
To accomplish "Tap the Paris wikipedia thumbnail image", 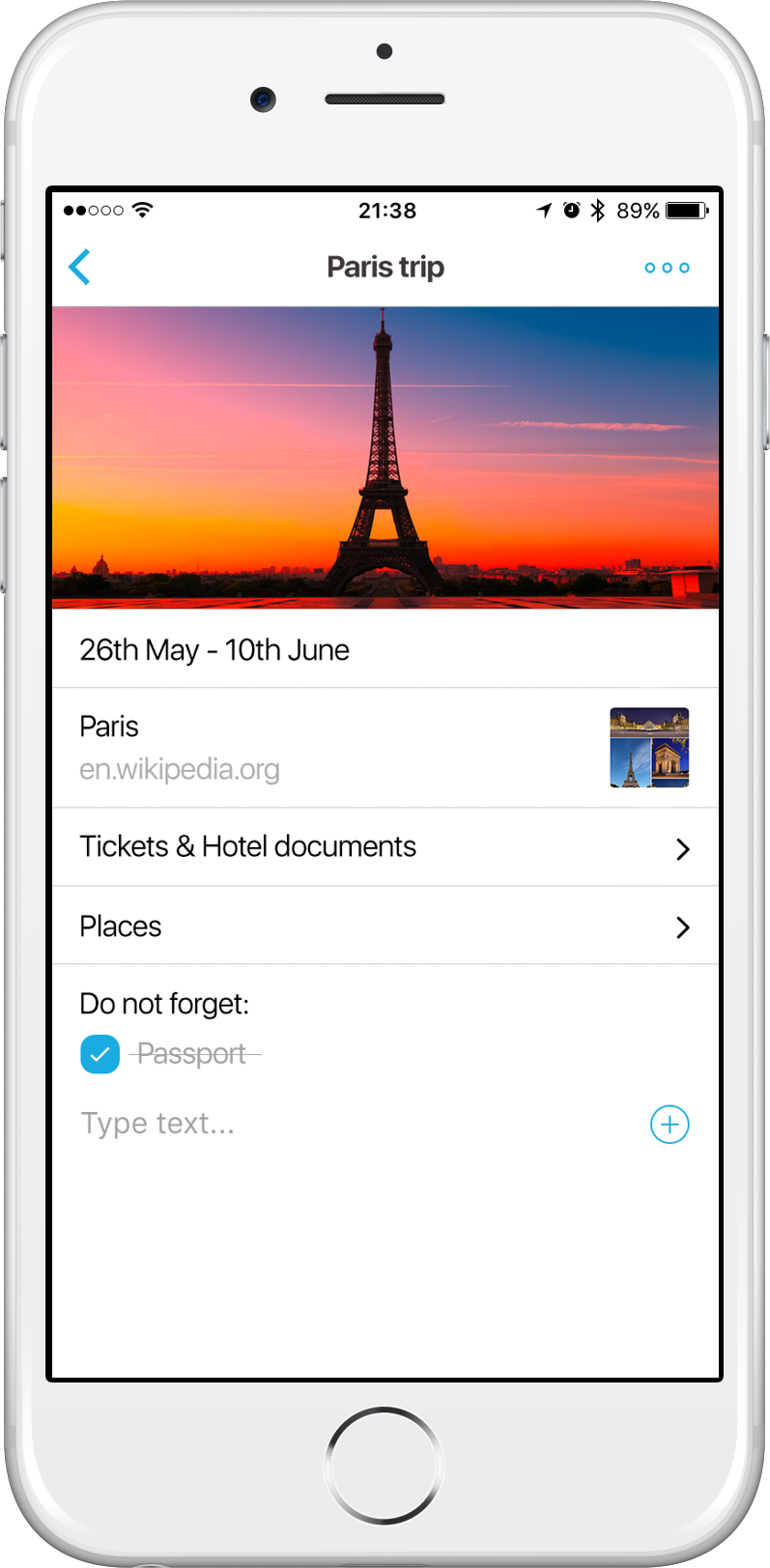I will (649, 748).
